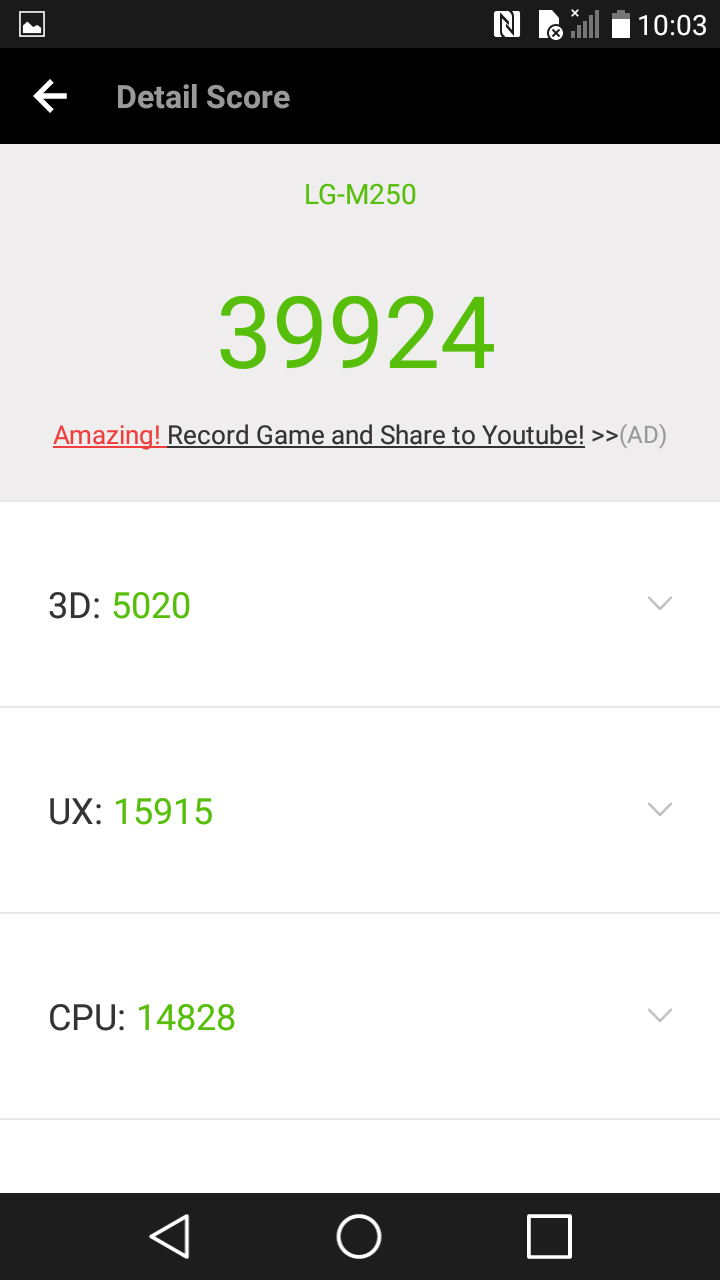Open the Record Game and Share ad link
The width and height of the screenshot is (720, 1280).
click(360, 435)
